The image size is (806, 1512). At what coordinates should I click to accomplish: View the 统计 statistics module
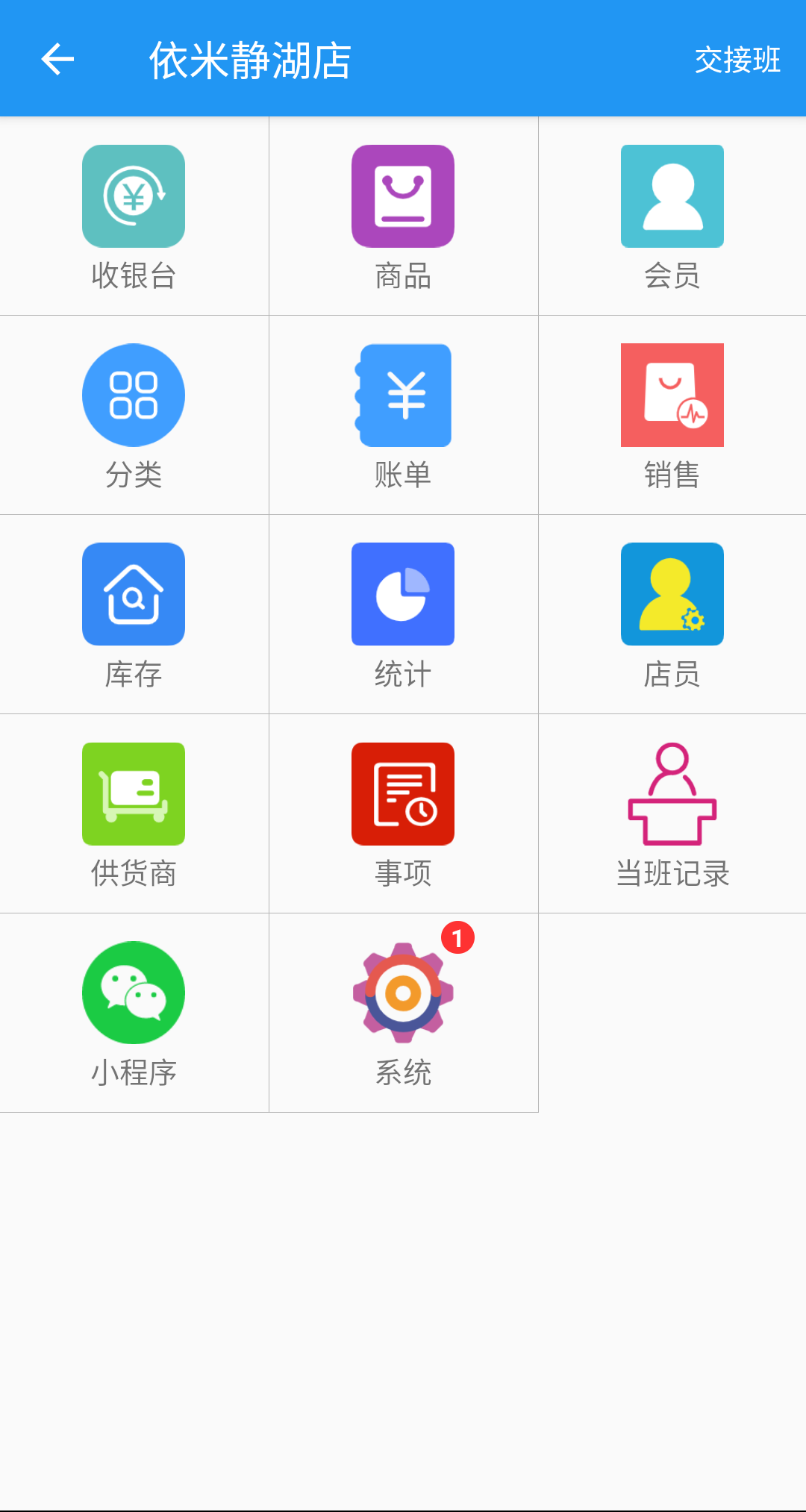coord(403,615)
